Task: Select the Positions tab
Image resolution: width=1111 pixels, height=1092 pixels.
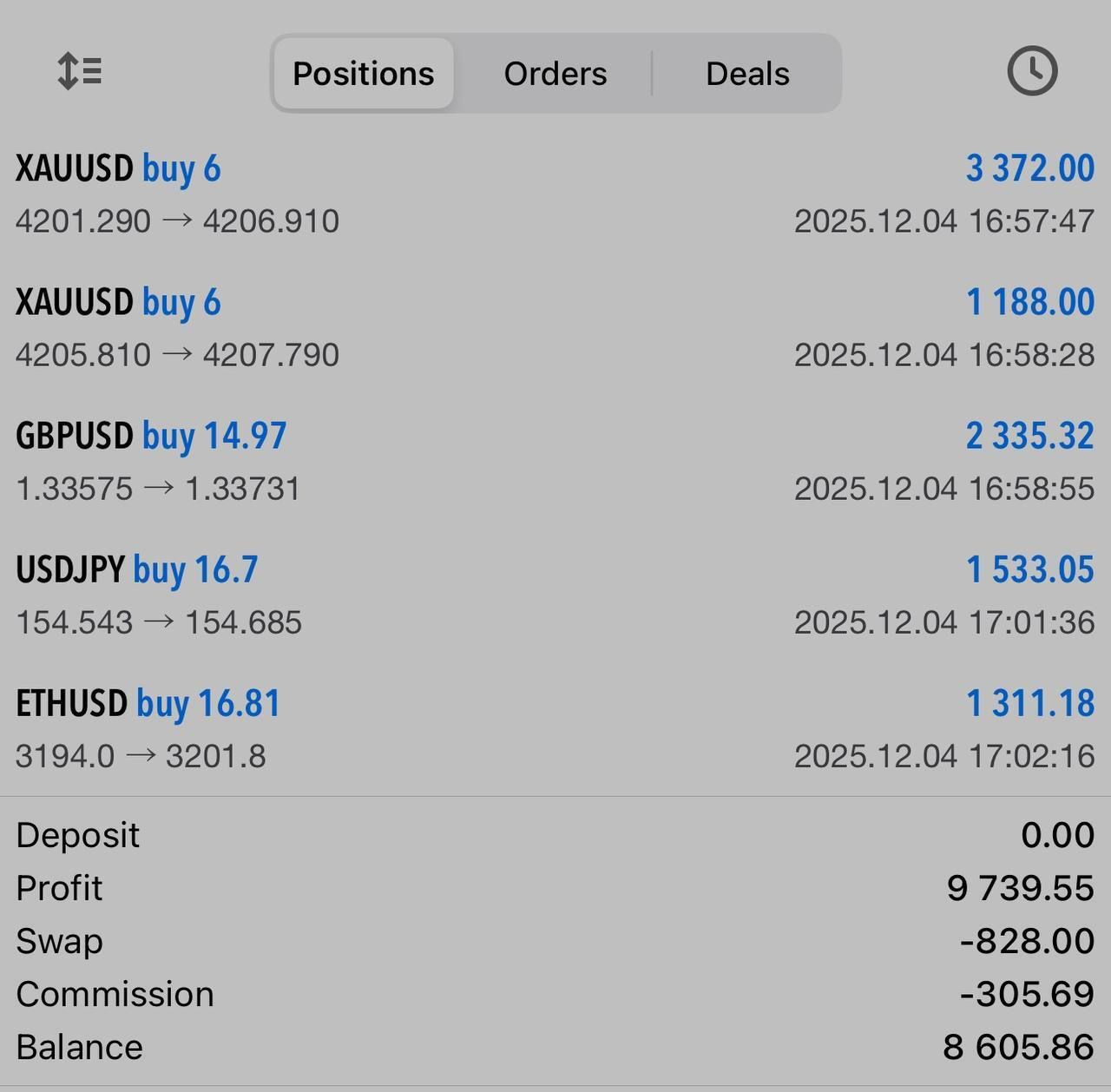Action: tap(363, 74)
